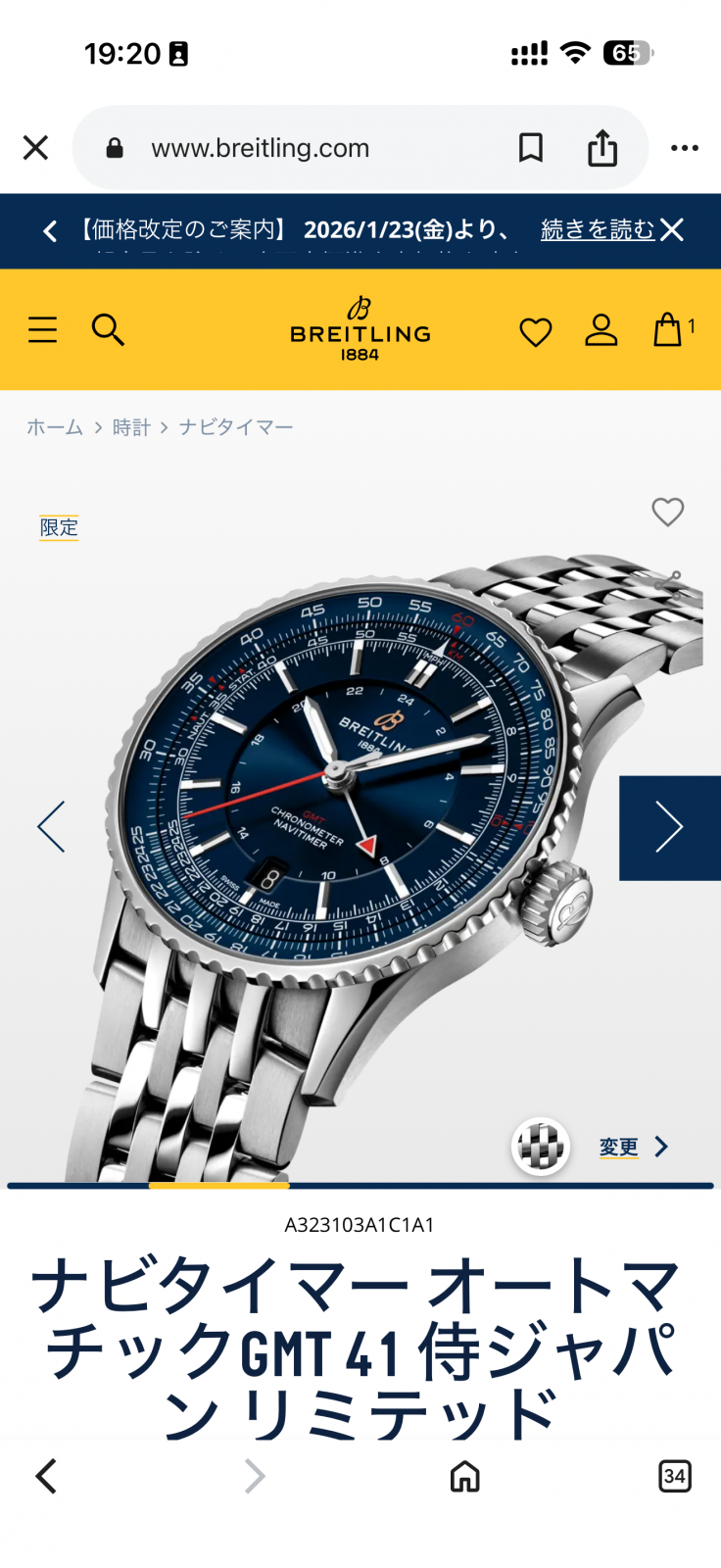This screenshot has height=1568, width=721.
Task: Open the 続きを読む link
Action: [598, 229]
